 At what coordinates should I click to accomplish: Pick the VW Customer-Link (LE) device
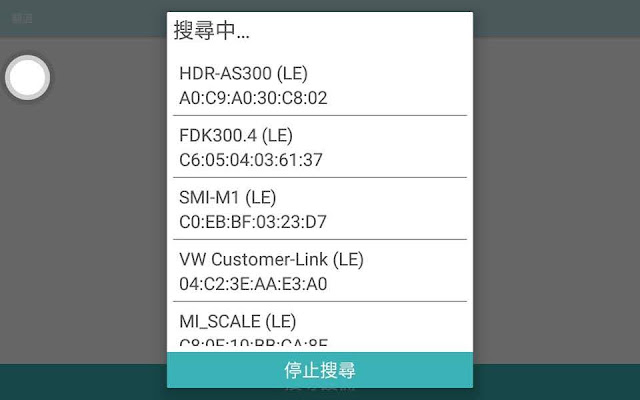point(319,271)
